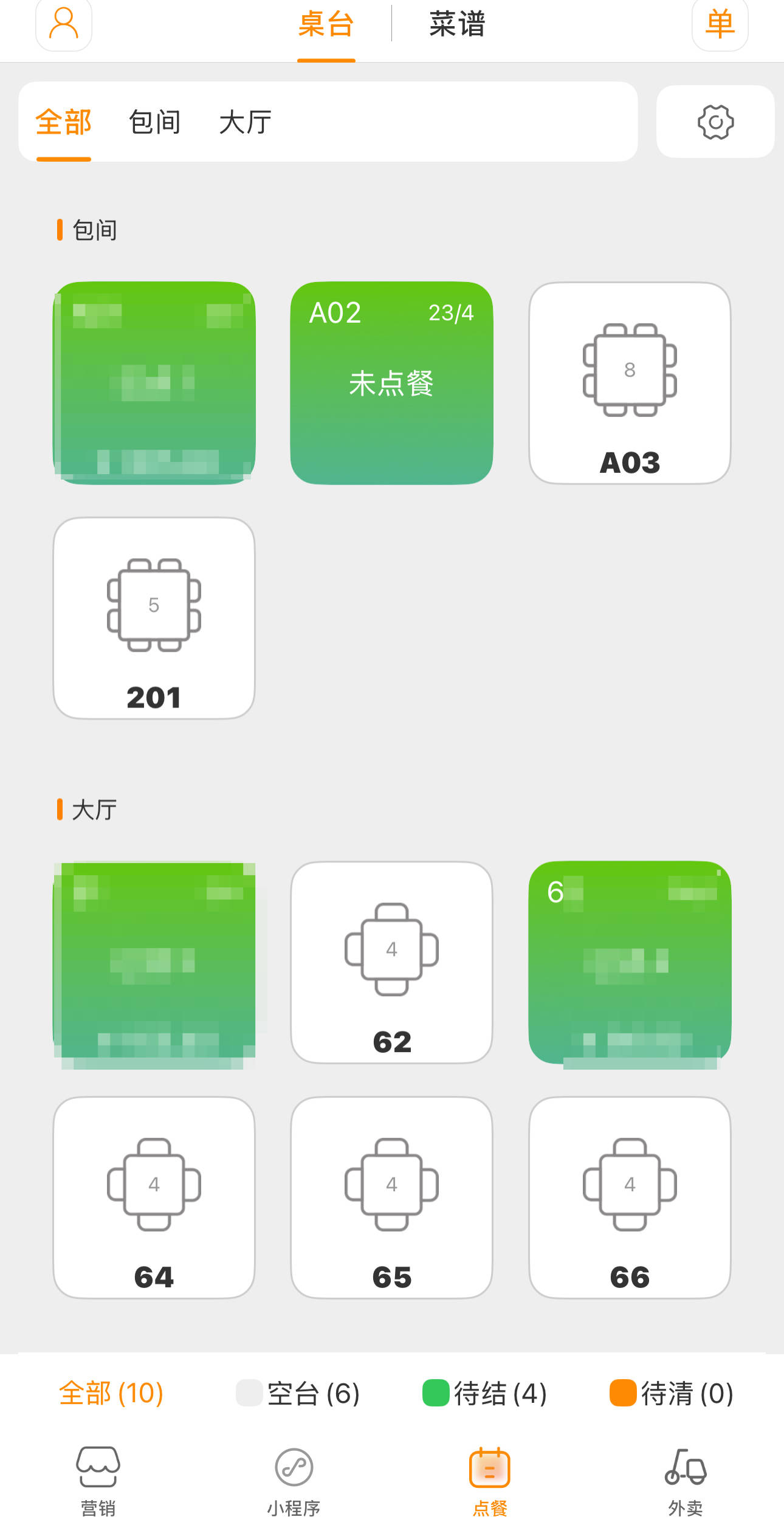Open the user profile icon
Screen dimensions: 784x1528
64,24
